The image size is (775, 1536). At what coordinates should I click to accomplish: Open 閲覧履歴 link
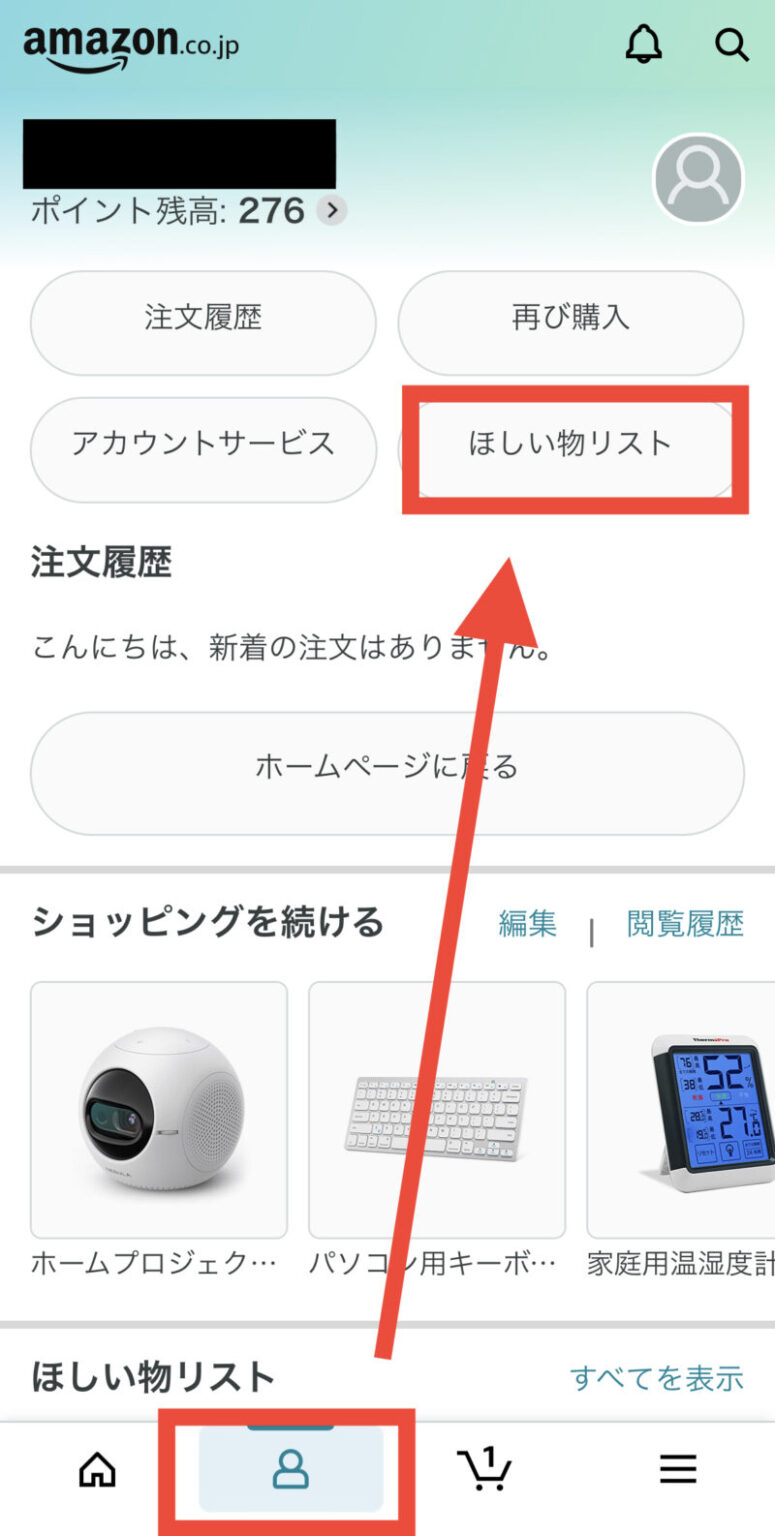point(684,923)
